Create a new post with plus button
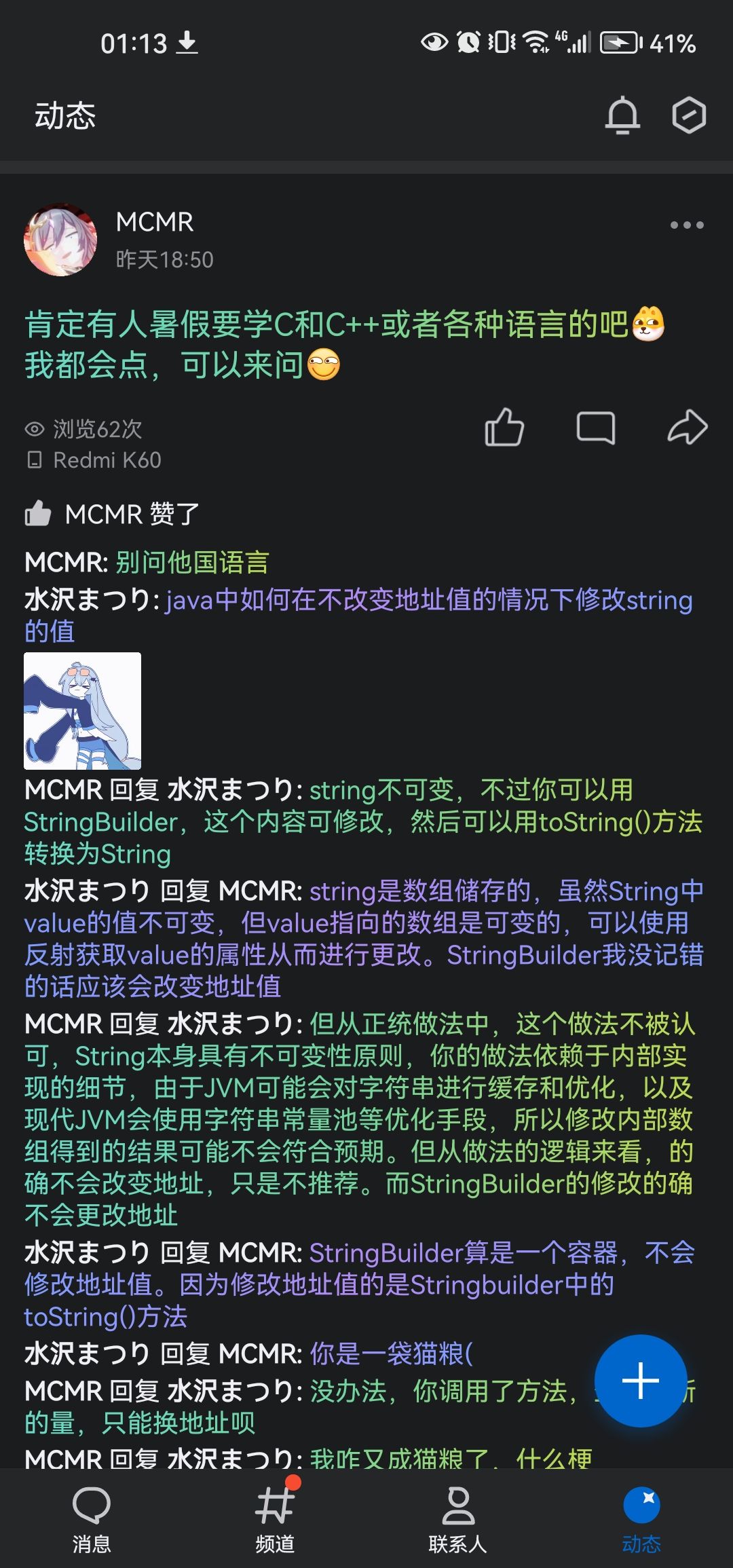This screenshot has width=733, height=1568. tap(640, 1381)
